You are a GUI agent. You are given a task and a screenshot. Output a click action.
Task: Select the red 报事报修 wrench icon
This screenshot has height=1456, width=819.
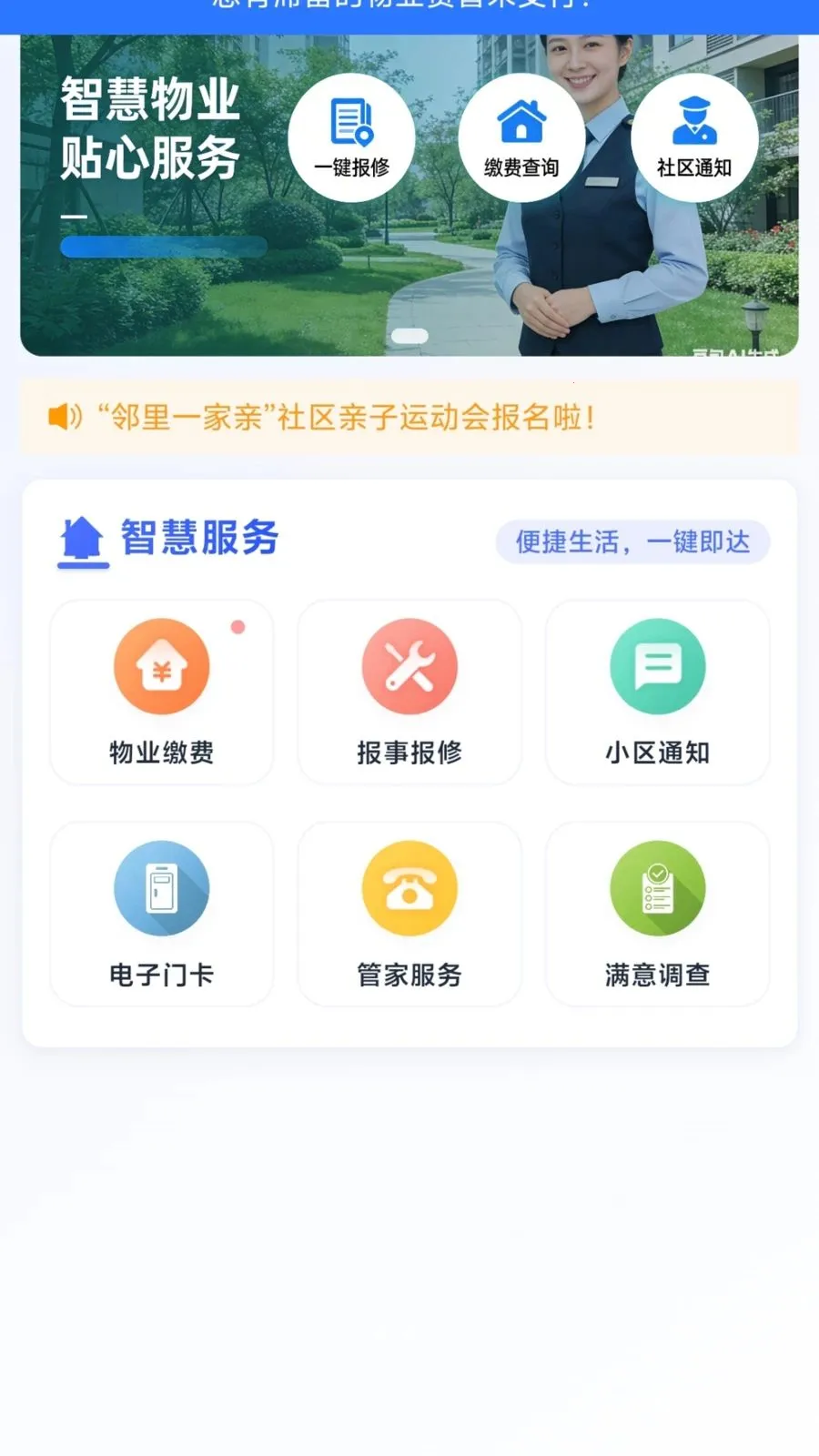[x=409, y=665]
